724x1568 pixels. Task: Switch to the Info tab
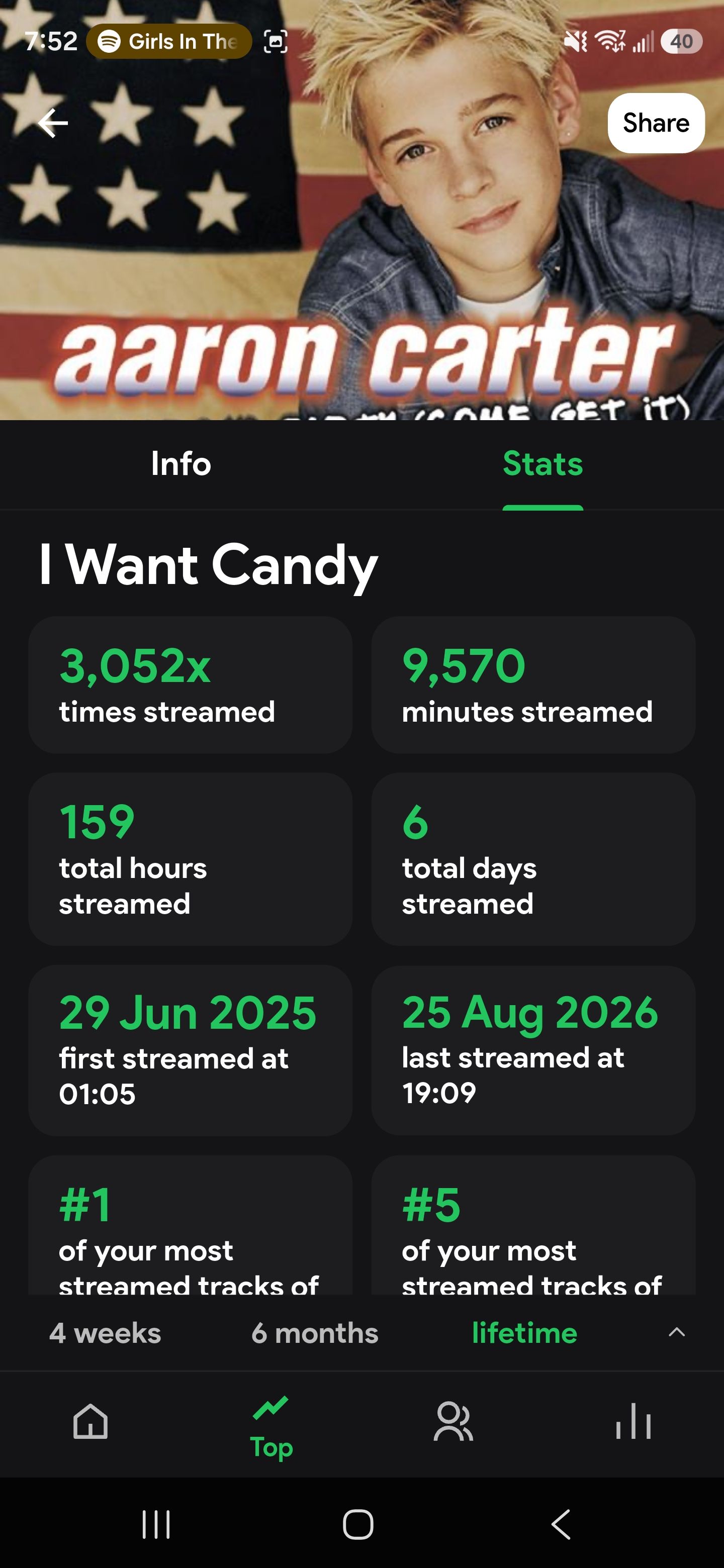[x=181, y=464]
